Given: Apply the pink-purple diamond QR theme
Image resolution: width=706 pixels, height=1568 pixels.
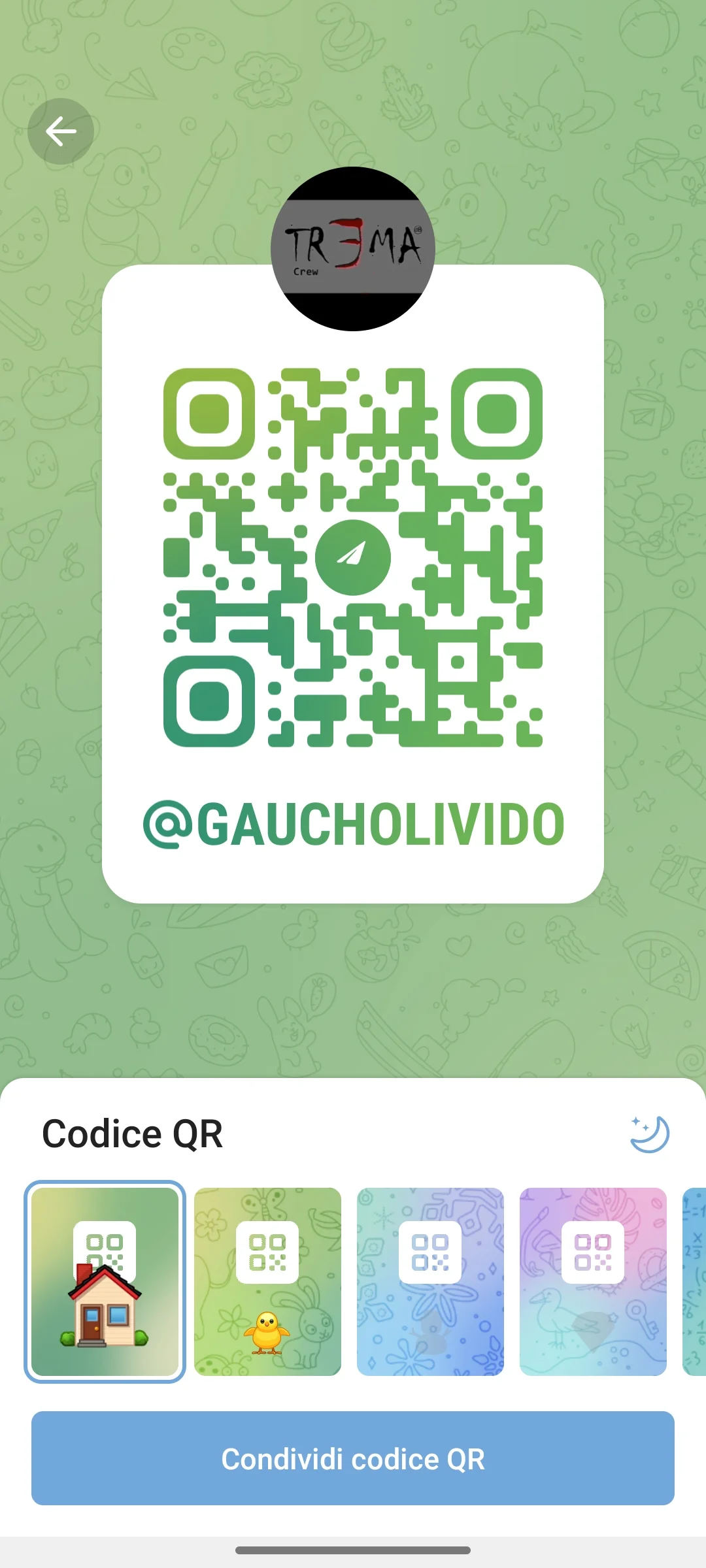Looking at the screenshot, I should (x=593, y=1281).
